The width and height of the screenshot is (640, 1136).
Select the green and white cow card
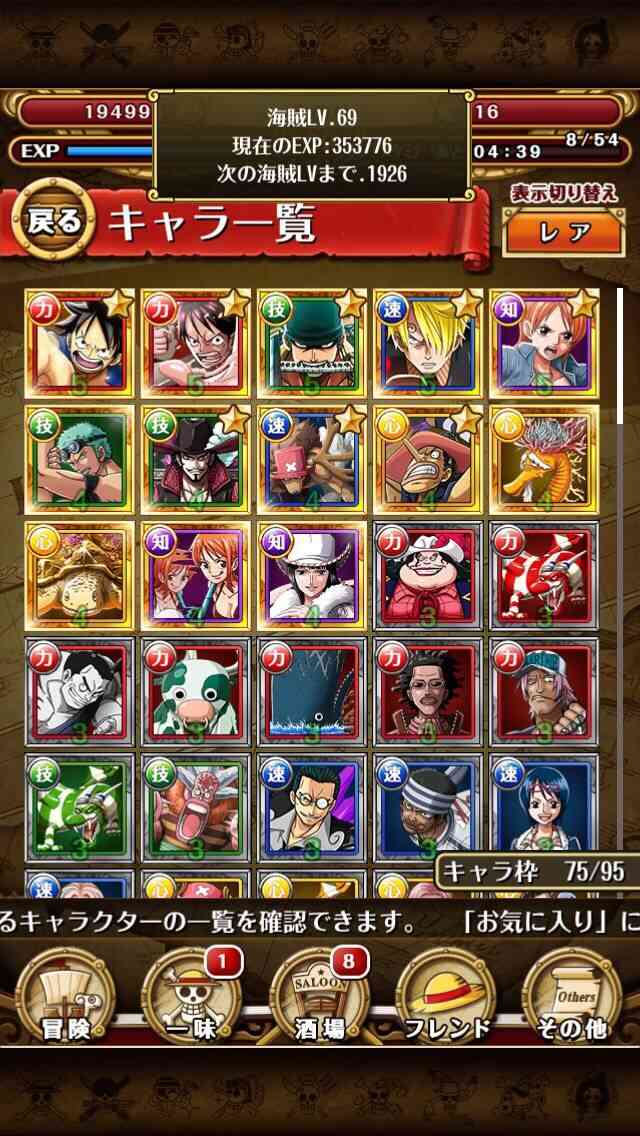point(196,692)
